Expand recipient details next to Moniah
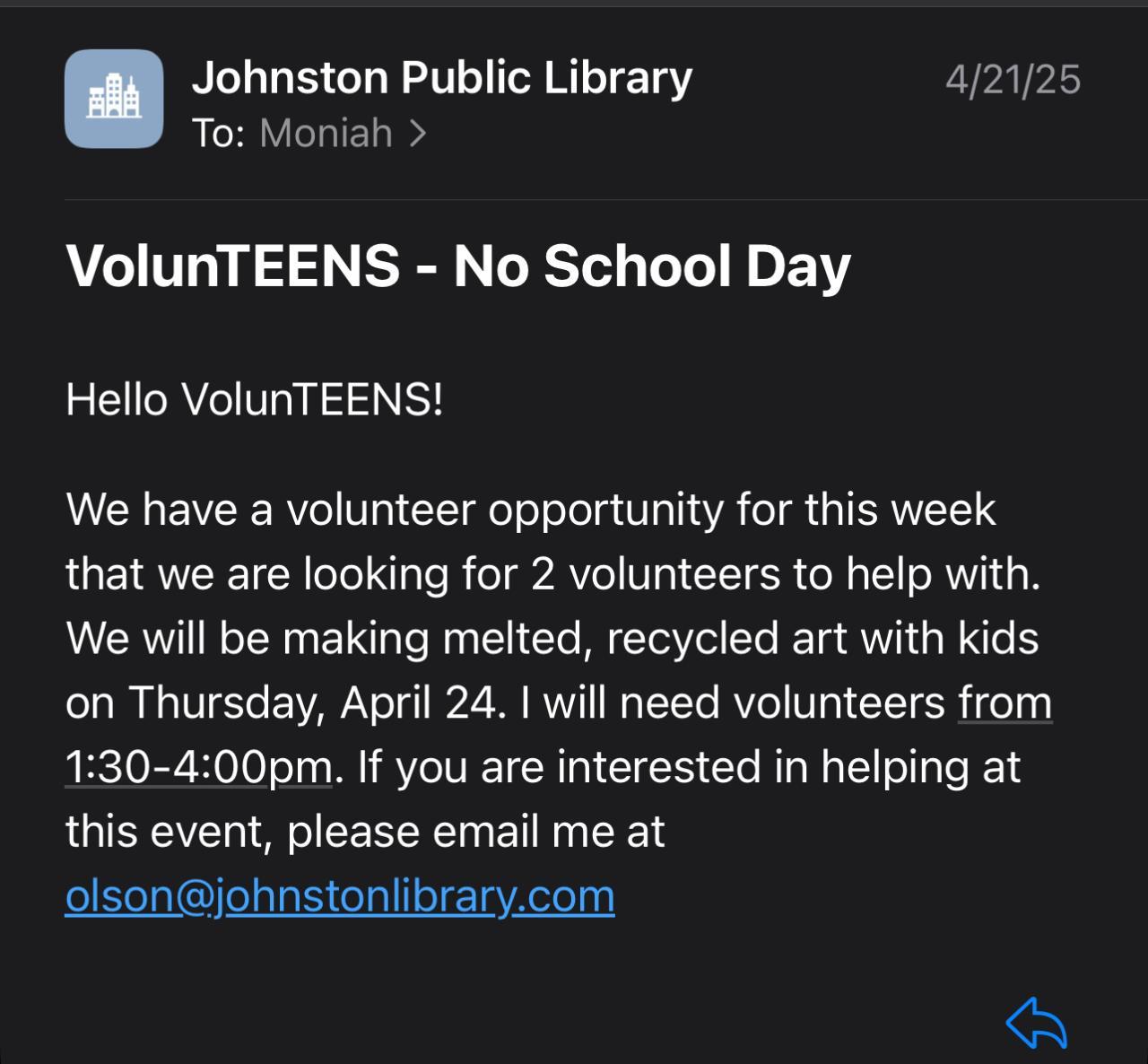 [x=417, y=134]
